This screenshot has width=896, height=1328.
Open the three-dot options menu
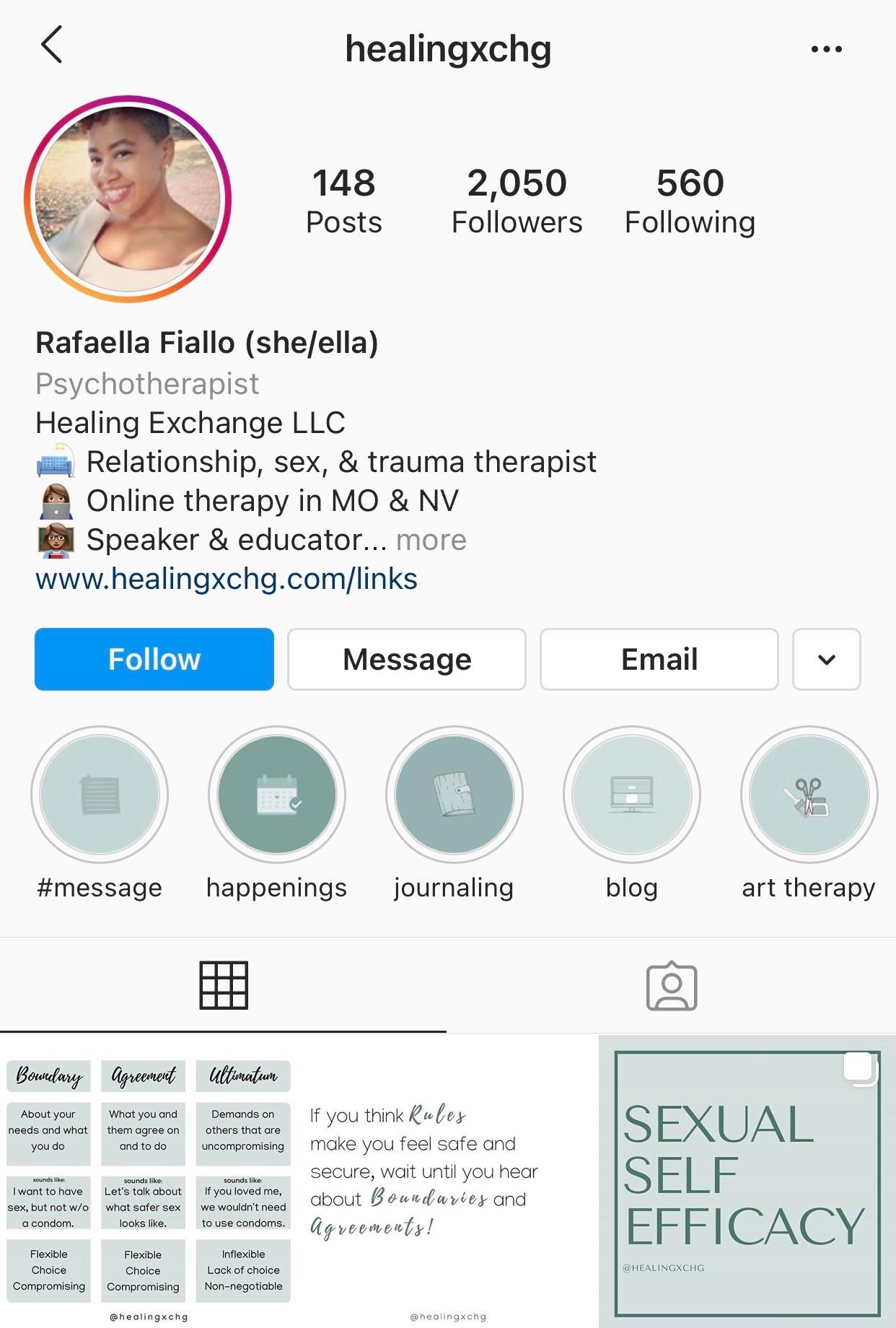tap(827, 48)
